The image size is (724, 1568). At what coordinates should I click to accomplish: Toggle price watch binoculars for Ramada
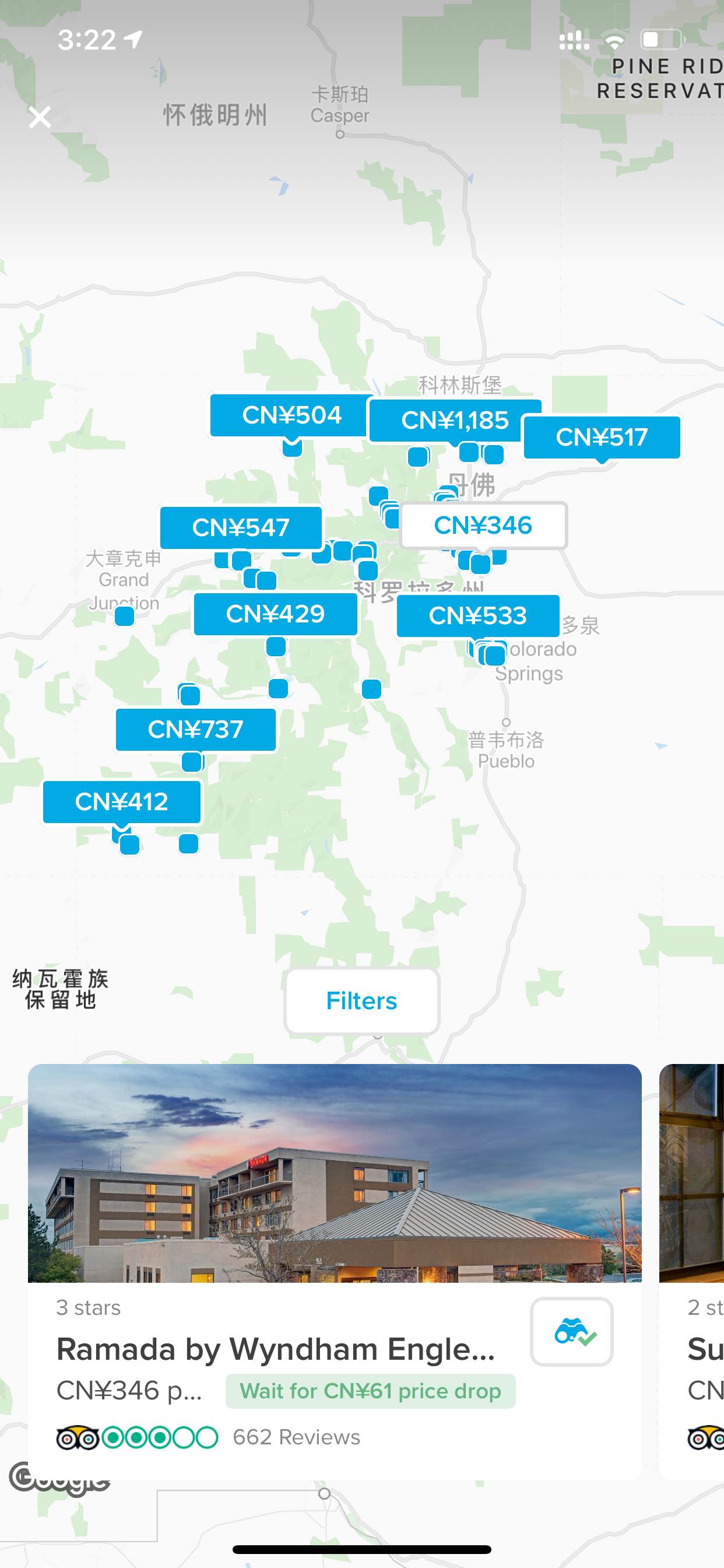(x=571, y=1331)
